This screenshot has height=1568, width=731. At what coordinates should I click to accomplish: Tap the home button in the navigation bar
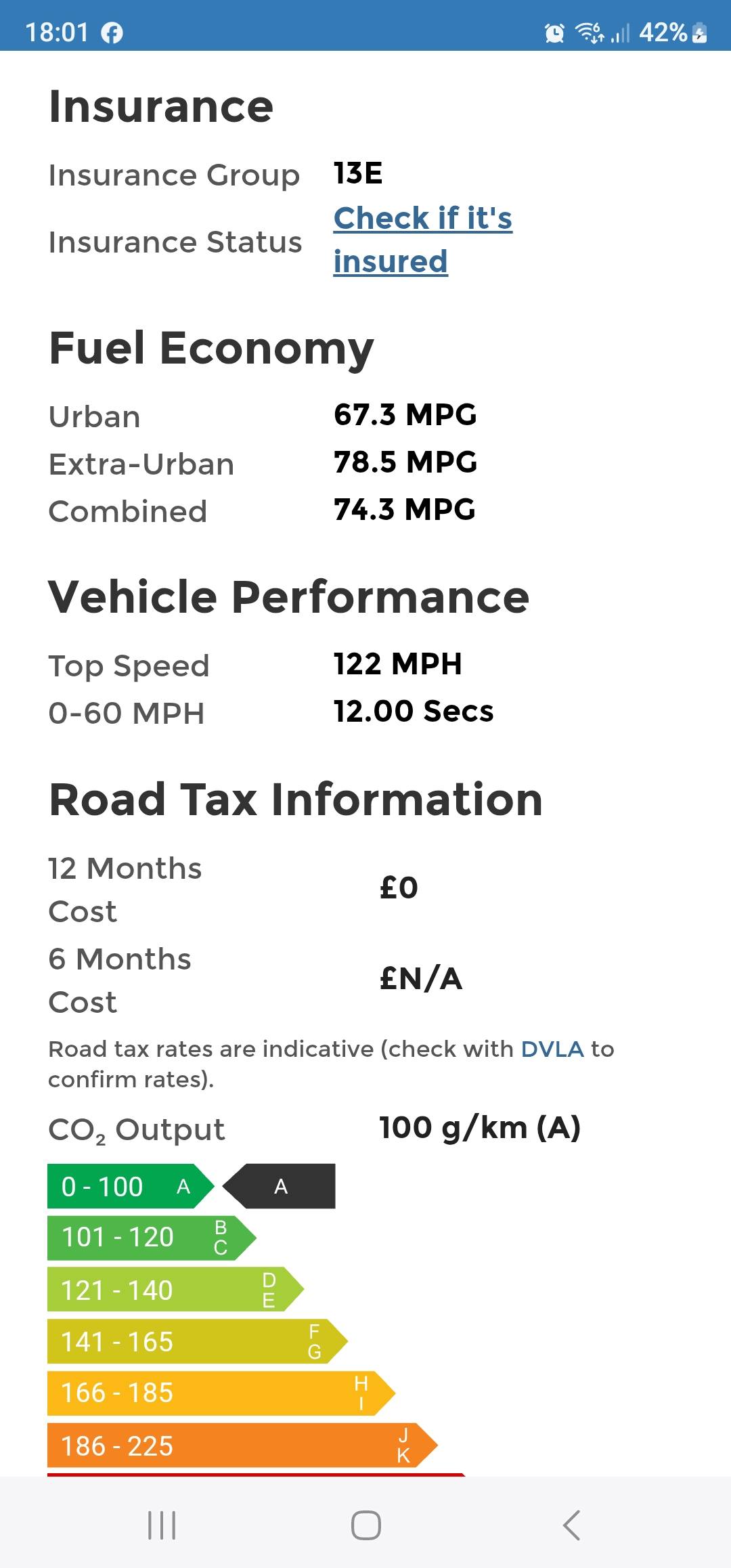365,1525
